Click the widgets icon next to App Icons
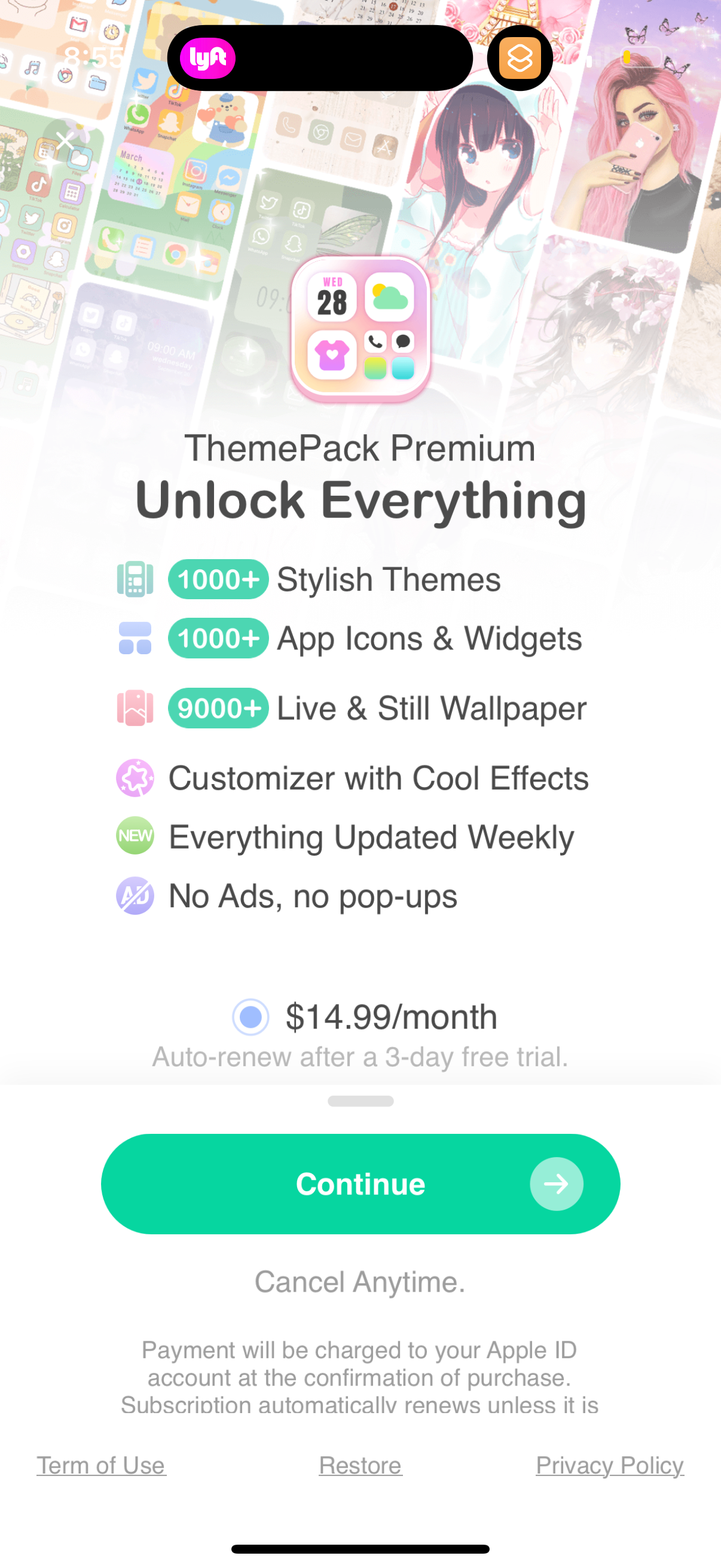This screenshot has width=721, height=1568. pos(135,638)
